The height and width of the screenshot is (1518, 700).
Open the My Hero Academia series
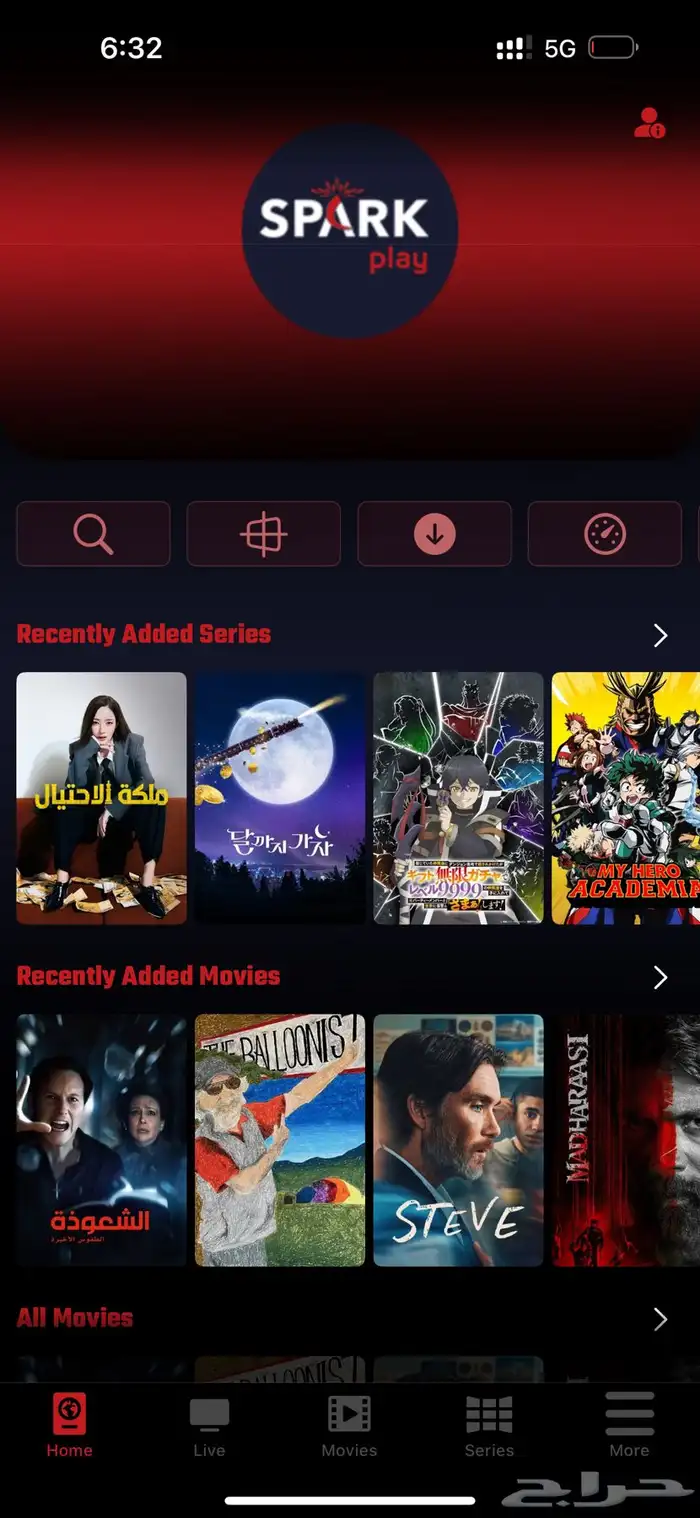tap(626, 798)
